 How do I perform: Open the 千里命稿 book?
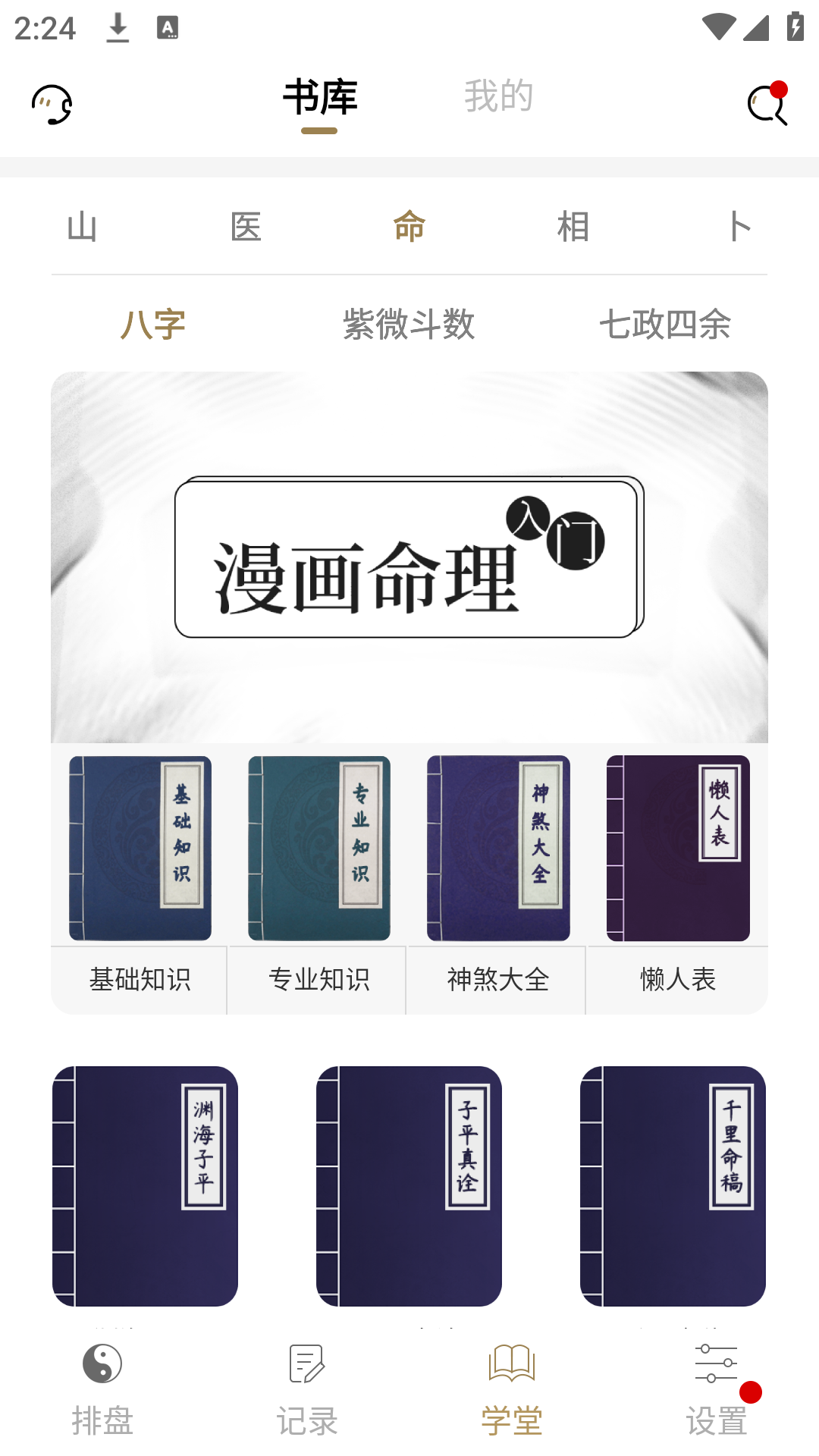coord(673,1186)
